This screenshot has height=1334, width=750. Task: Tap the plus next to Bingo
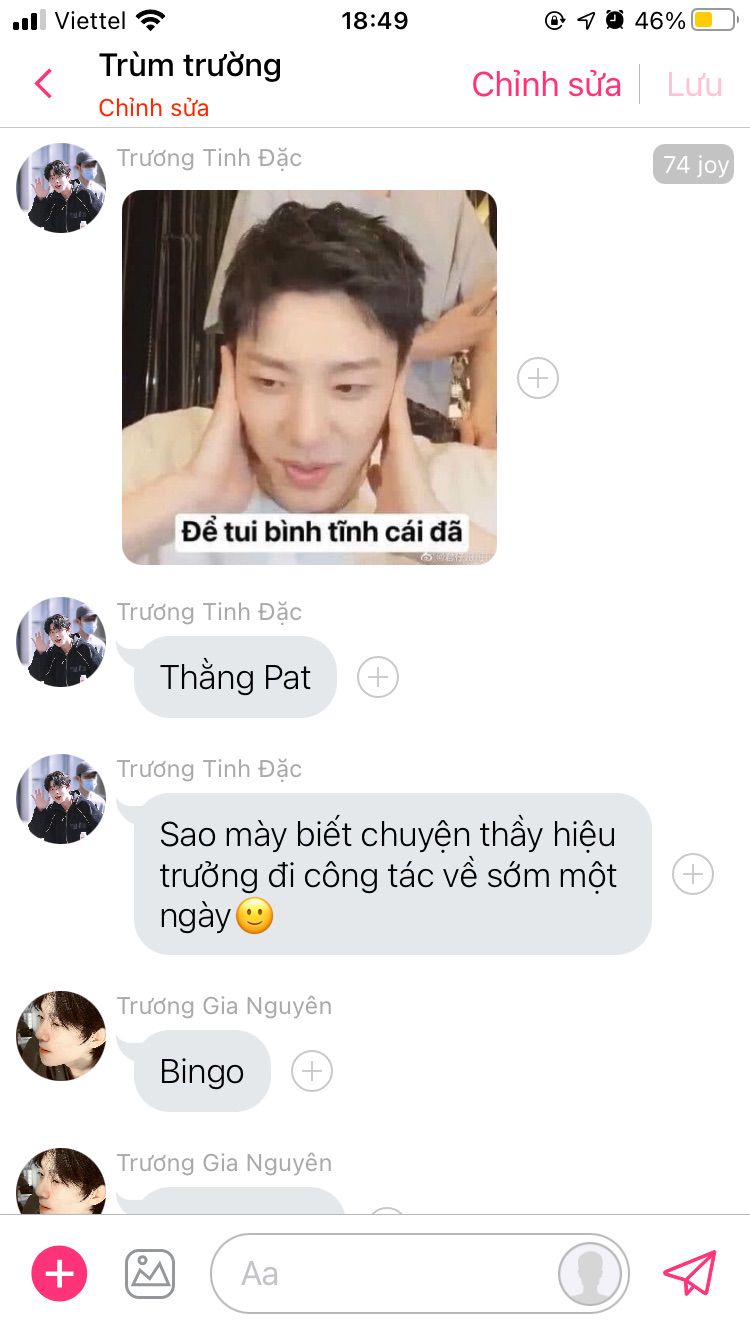click(x=312, y=1071)
